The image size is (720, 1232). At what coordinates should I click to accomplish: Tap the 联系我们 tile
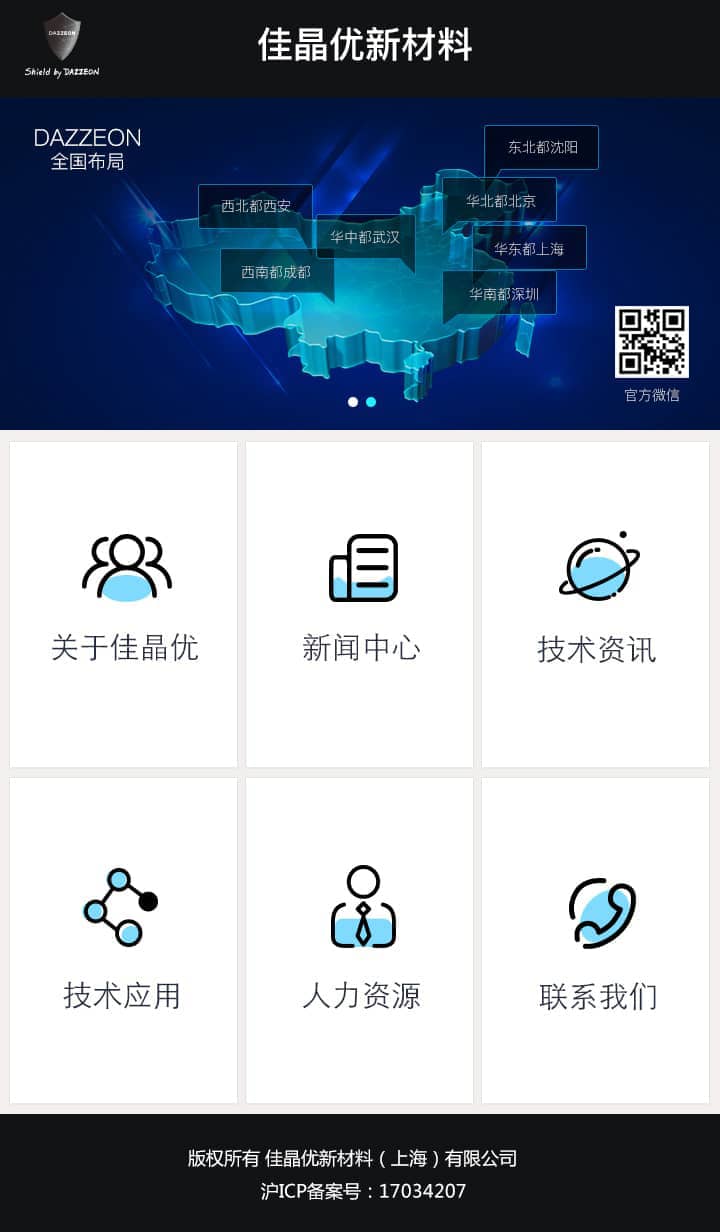click(596, 940)
